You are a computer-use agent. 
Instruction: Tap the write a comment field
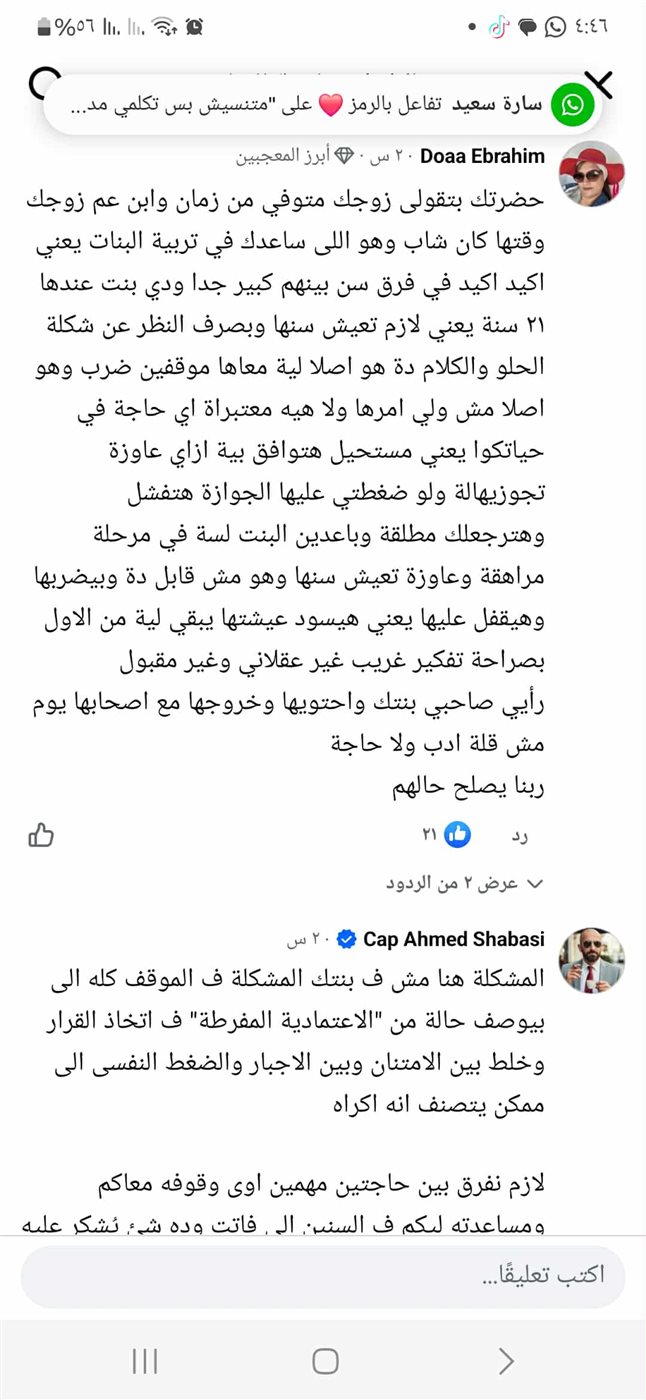click(x=322, y=1276)
